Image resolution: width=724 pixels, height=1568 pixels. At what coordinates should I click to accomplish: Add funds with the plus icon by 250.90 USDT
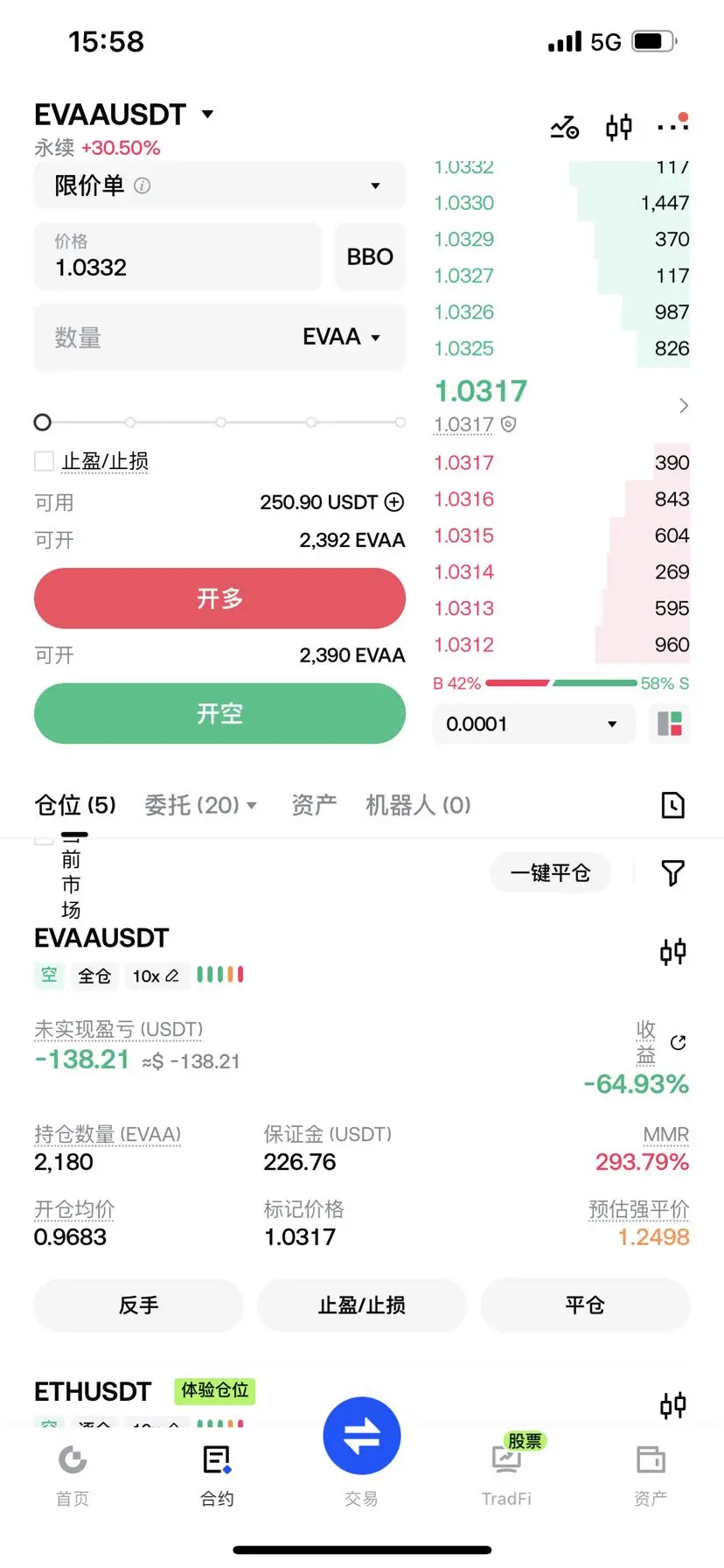pyautogui.click(x=394, y=502)
